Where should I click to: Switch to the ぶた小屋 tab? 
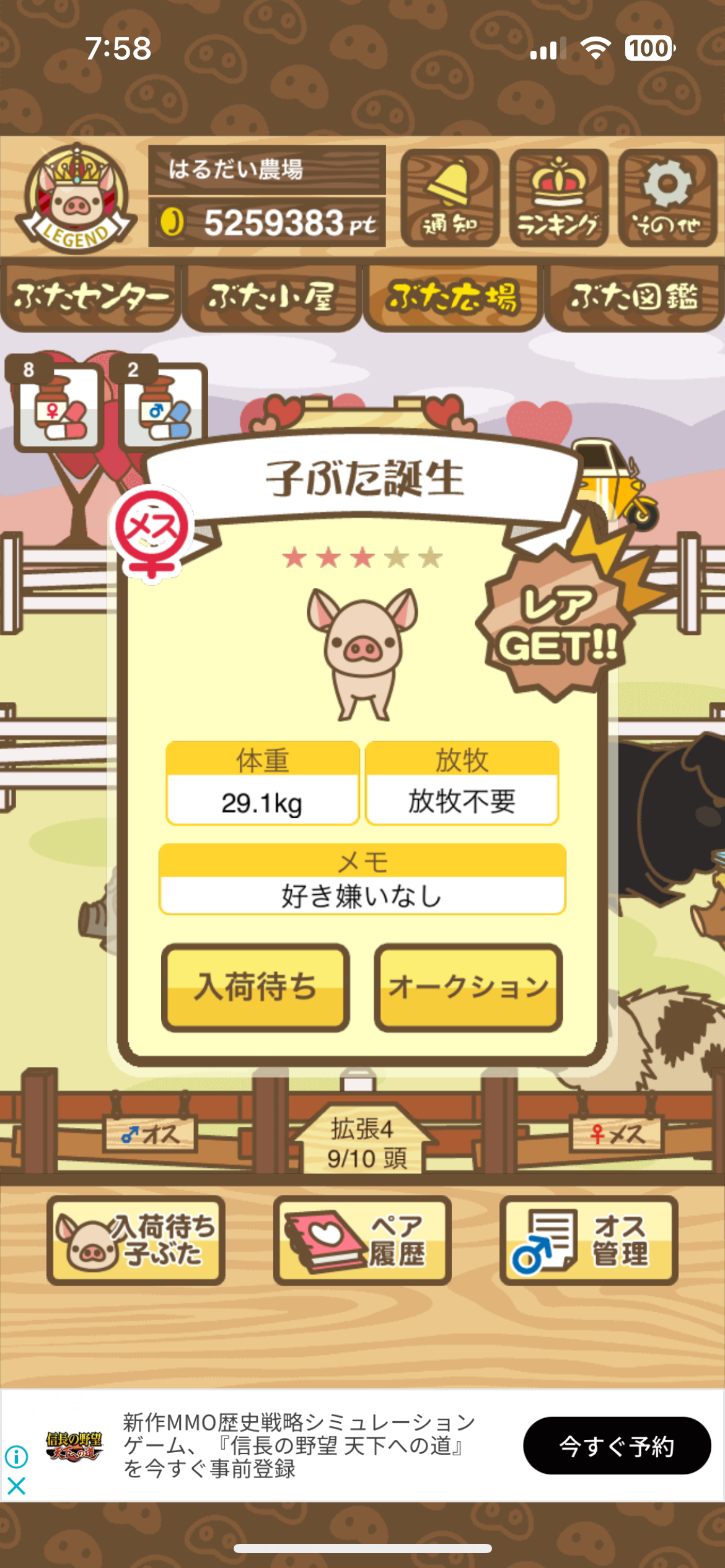[x=272, y=298]
